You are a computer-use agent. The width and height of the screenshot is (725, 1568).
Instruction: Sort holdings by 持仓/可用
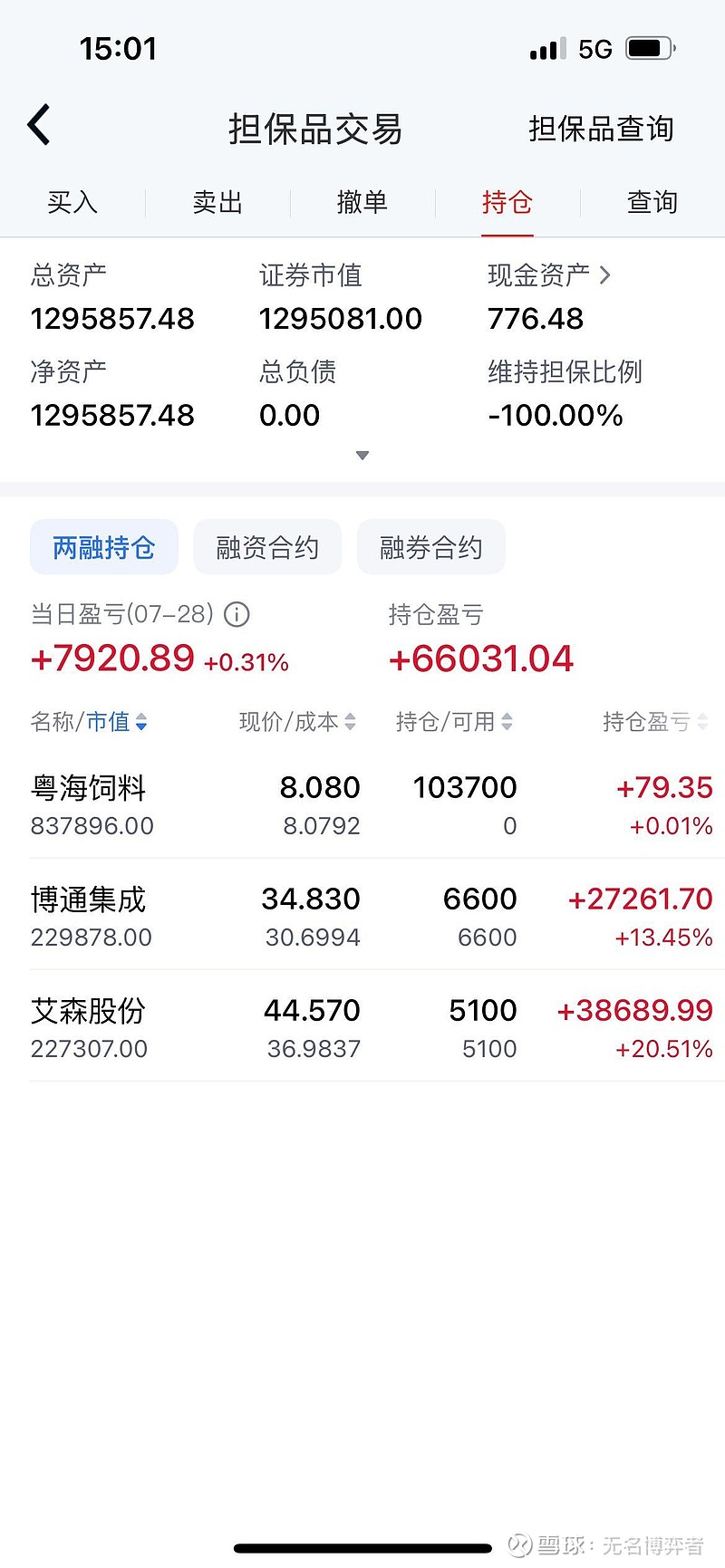(x=454, y=722)
